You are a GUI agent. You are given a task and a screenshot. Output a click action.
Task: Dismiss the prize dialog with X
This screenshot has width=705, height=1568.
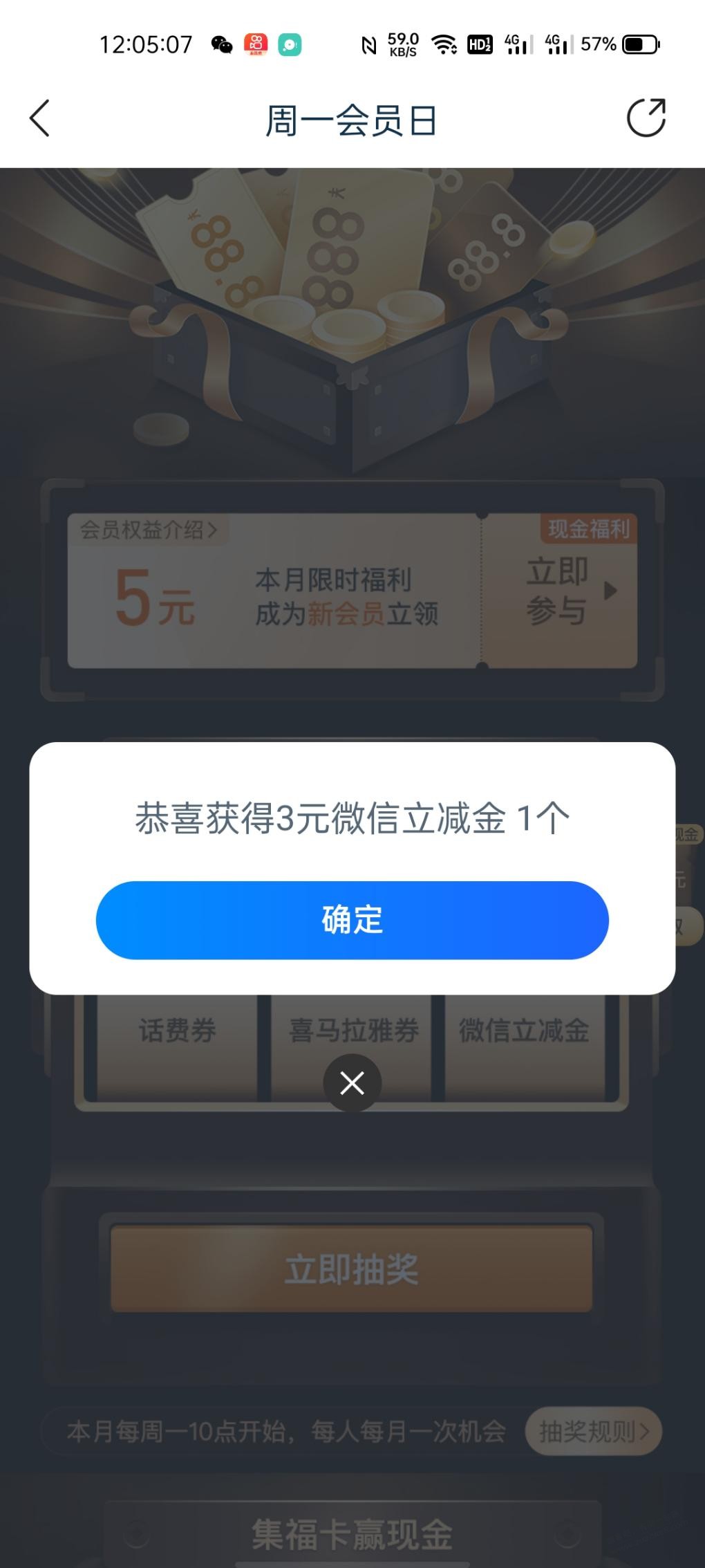pyautogui.click(x=352, y=1082)
